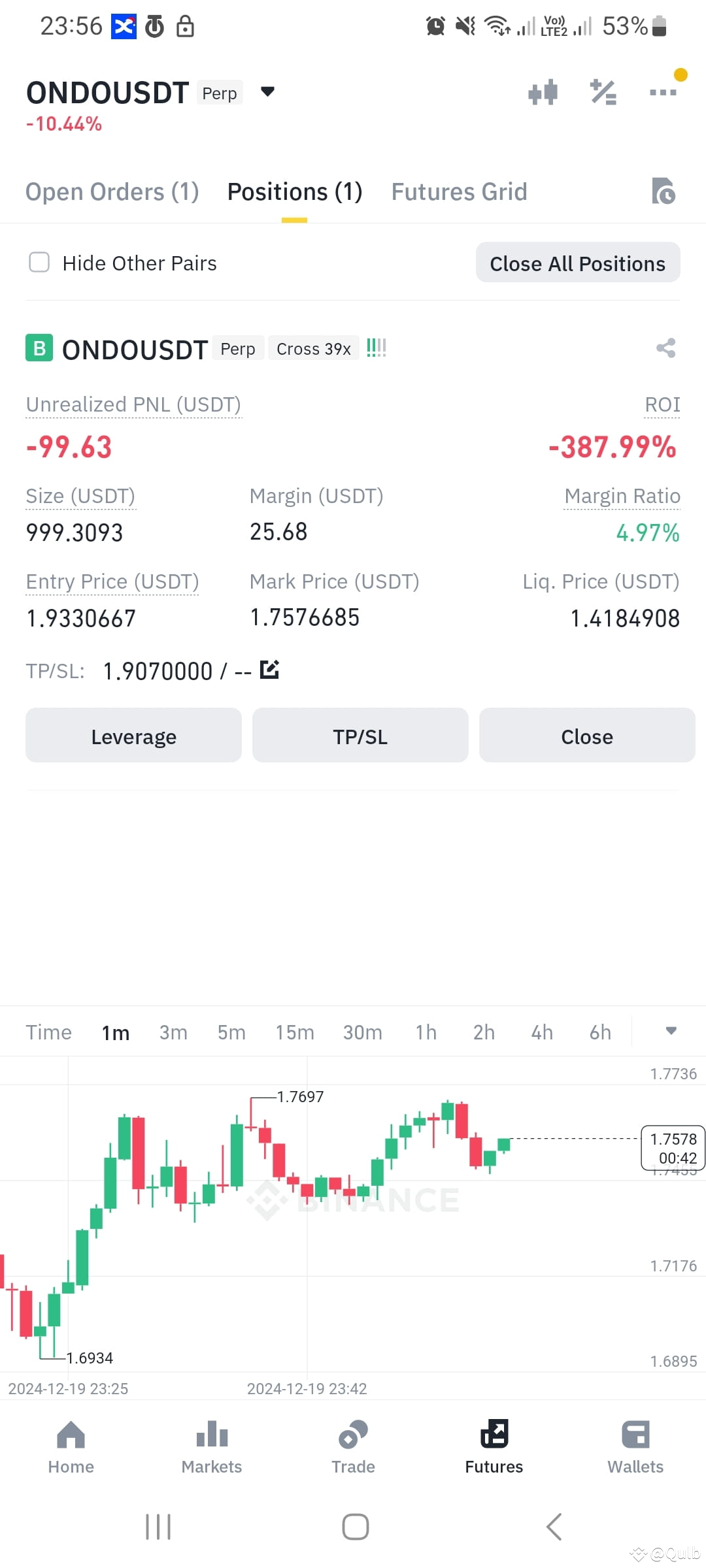The image size is (706, 1568).
Task: Switch to Open Orders (1) tab
Action: pyautogui.click(x=112, y=192)
